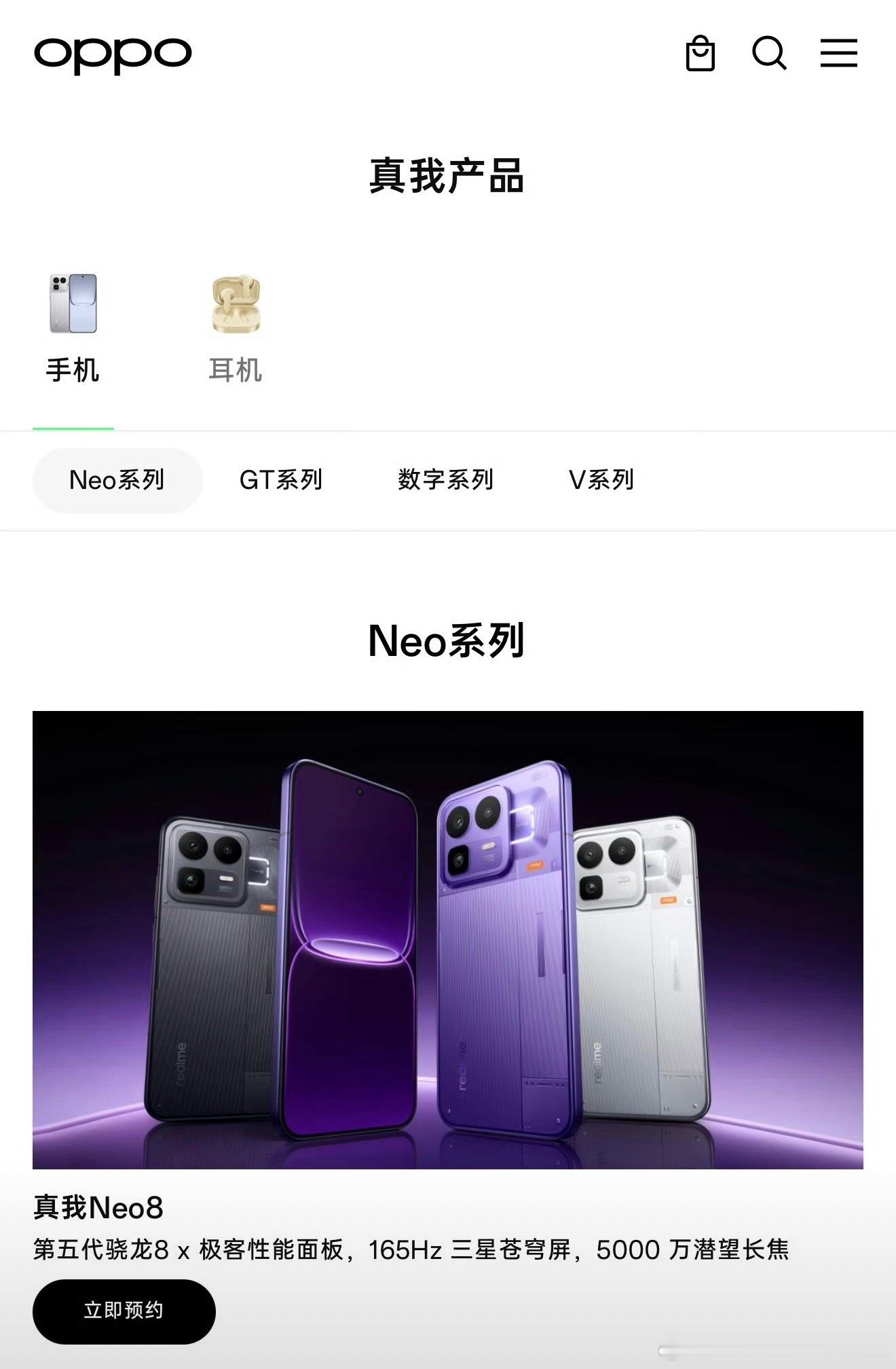The image size is (896, 1369).
Task: Select the Neo系列 filter pill
Action: coord(117,479)
